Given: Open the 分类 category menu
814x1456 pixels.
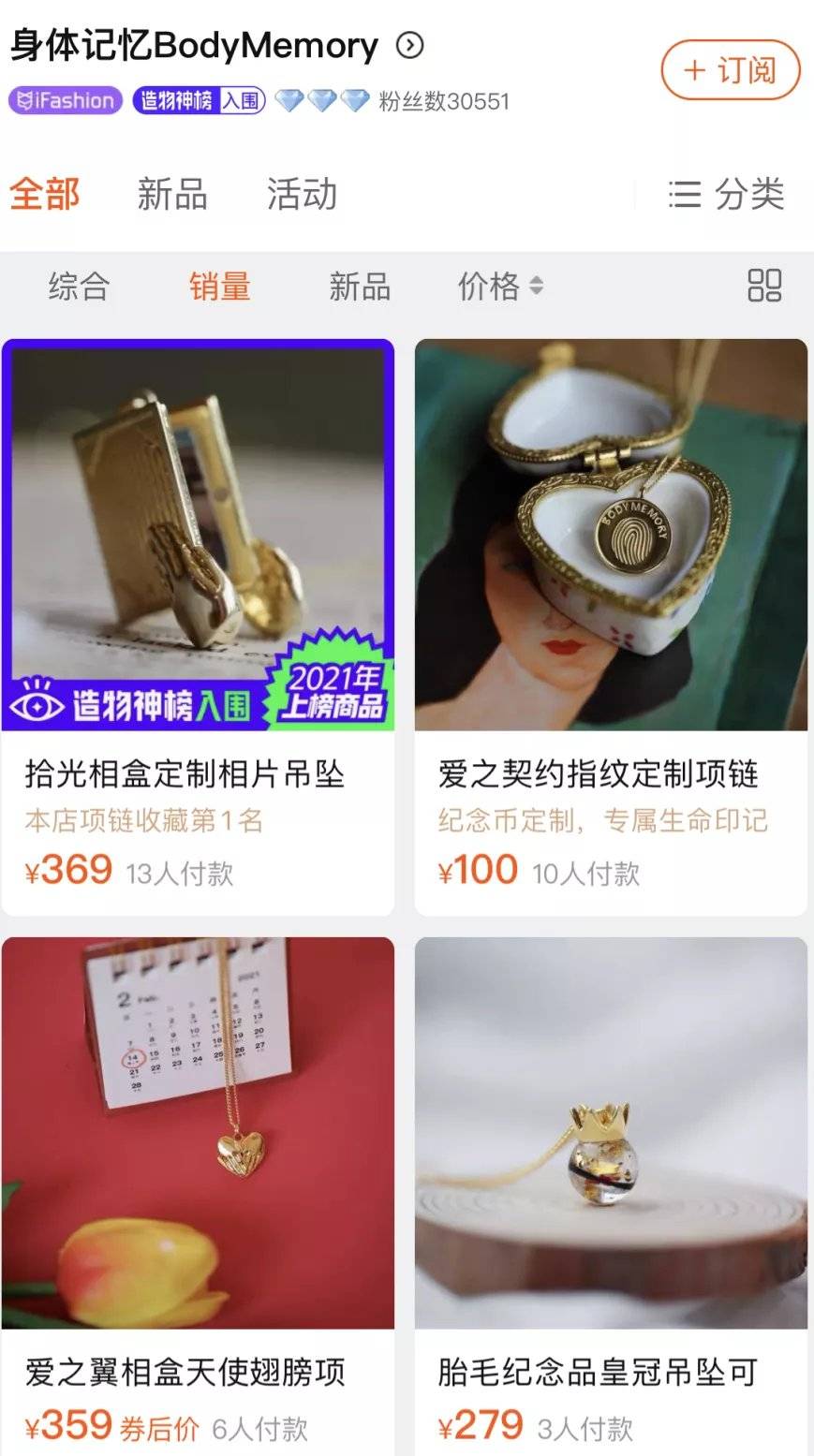Looking at the screenshot, I should 727,194.
